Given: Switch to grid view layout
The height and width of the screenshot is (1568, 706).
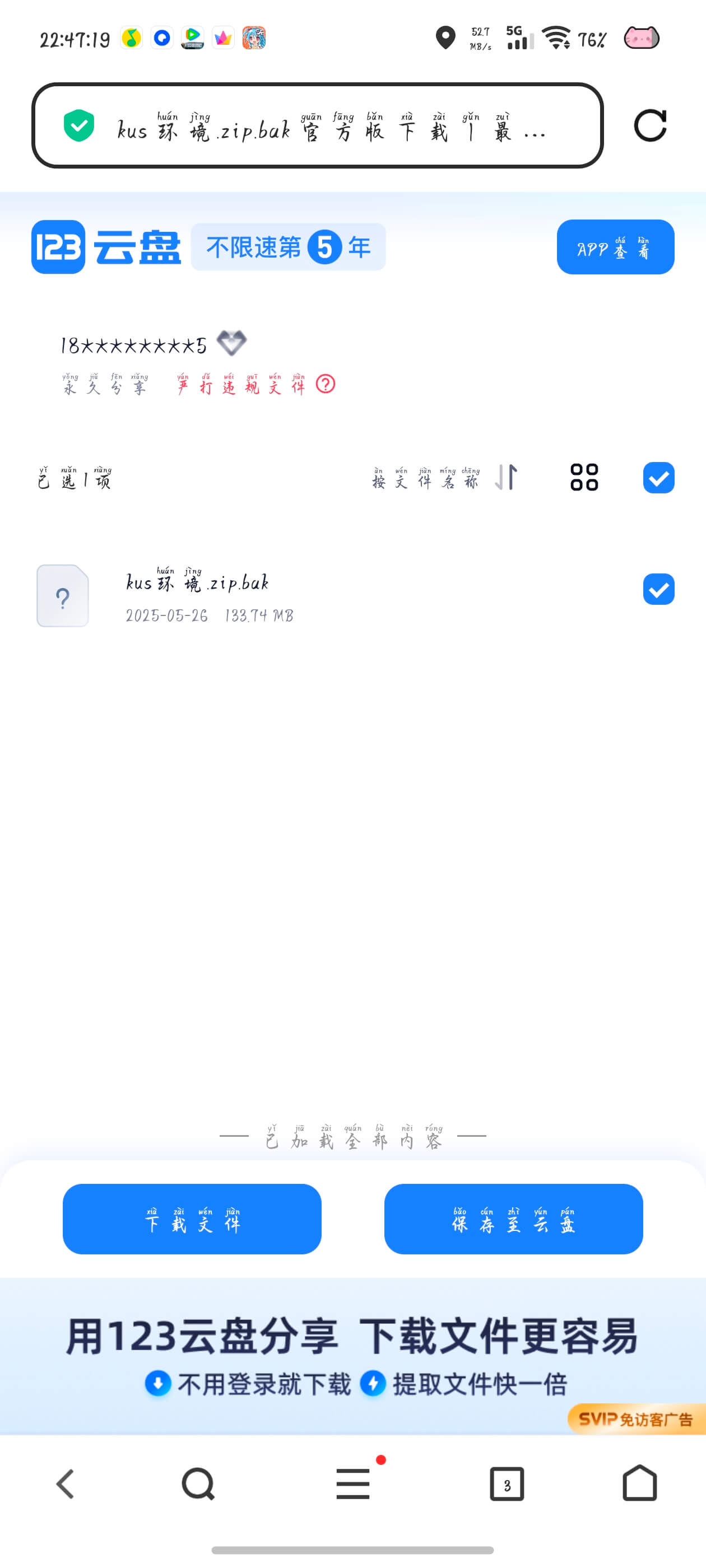Looking at the screenshot, I should click(x=583, y=478).
